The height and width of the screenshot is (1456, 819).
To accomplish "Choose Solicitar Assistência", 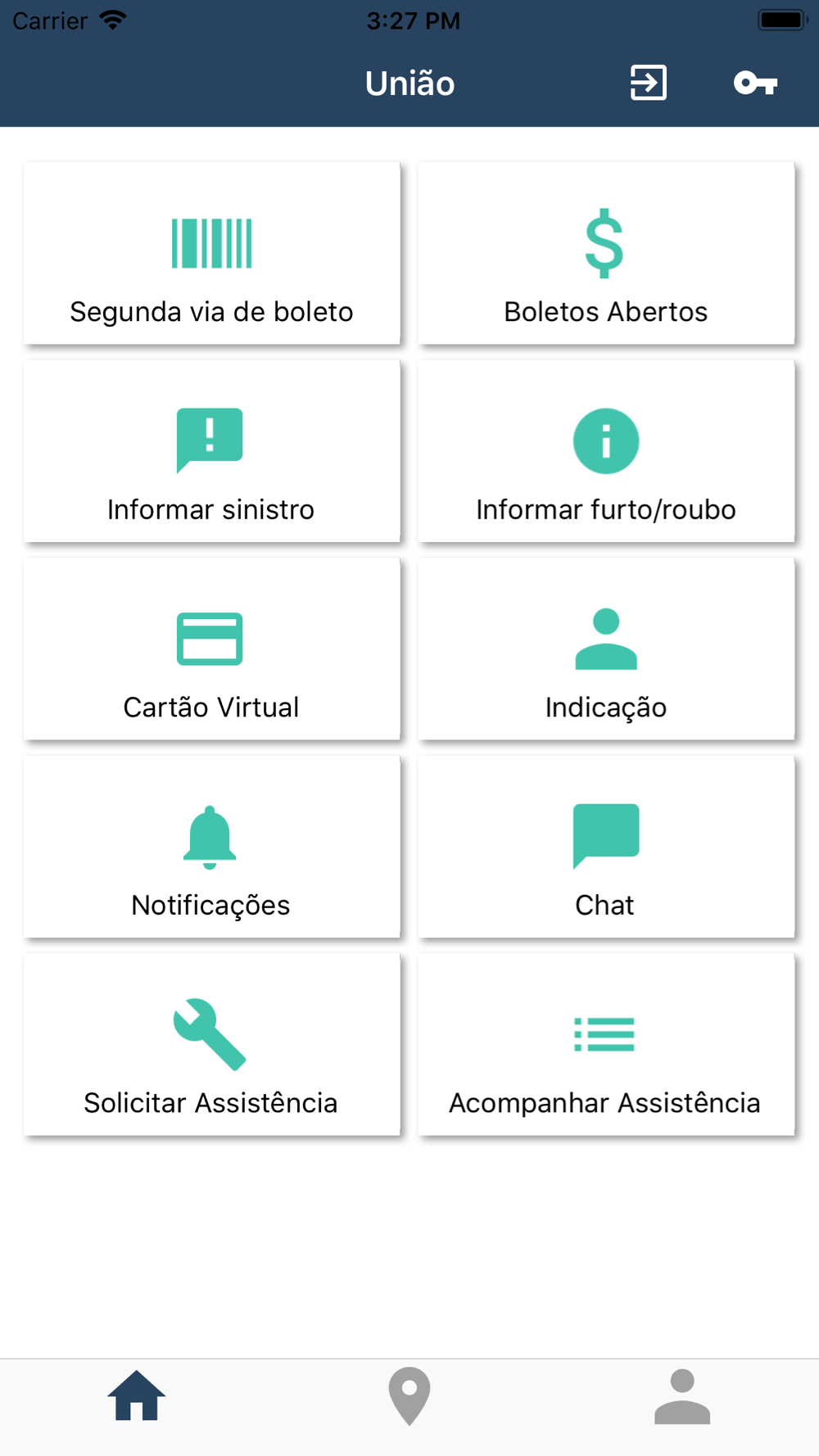I will click(212, 1045).
